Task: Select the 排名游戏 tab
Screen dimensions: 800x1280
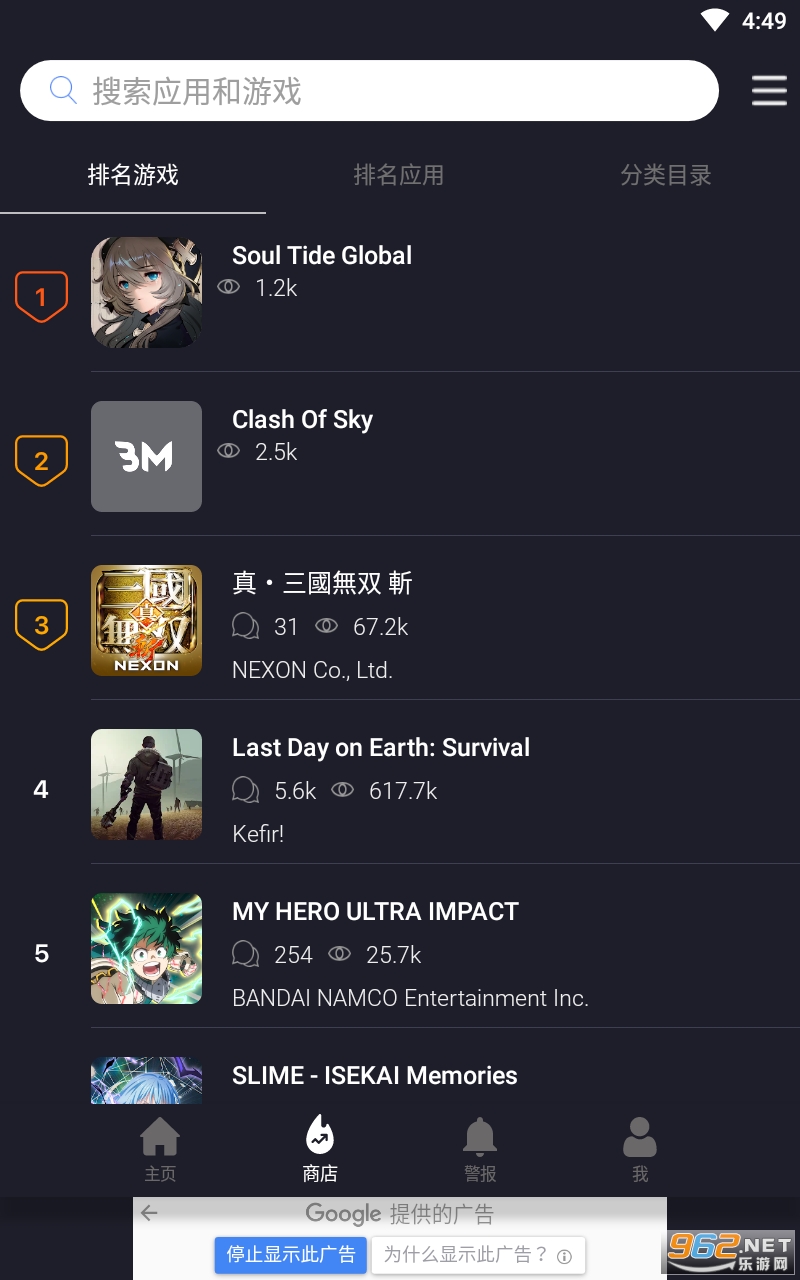Action: (x=133, y=175)
